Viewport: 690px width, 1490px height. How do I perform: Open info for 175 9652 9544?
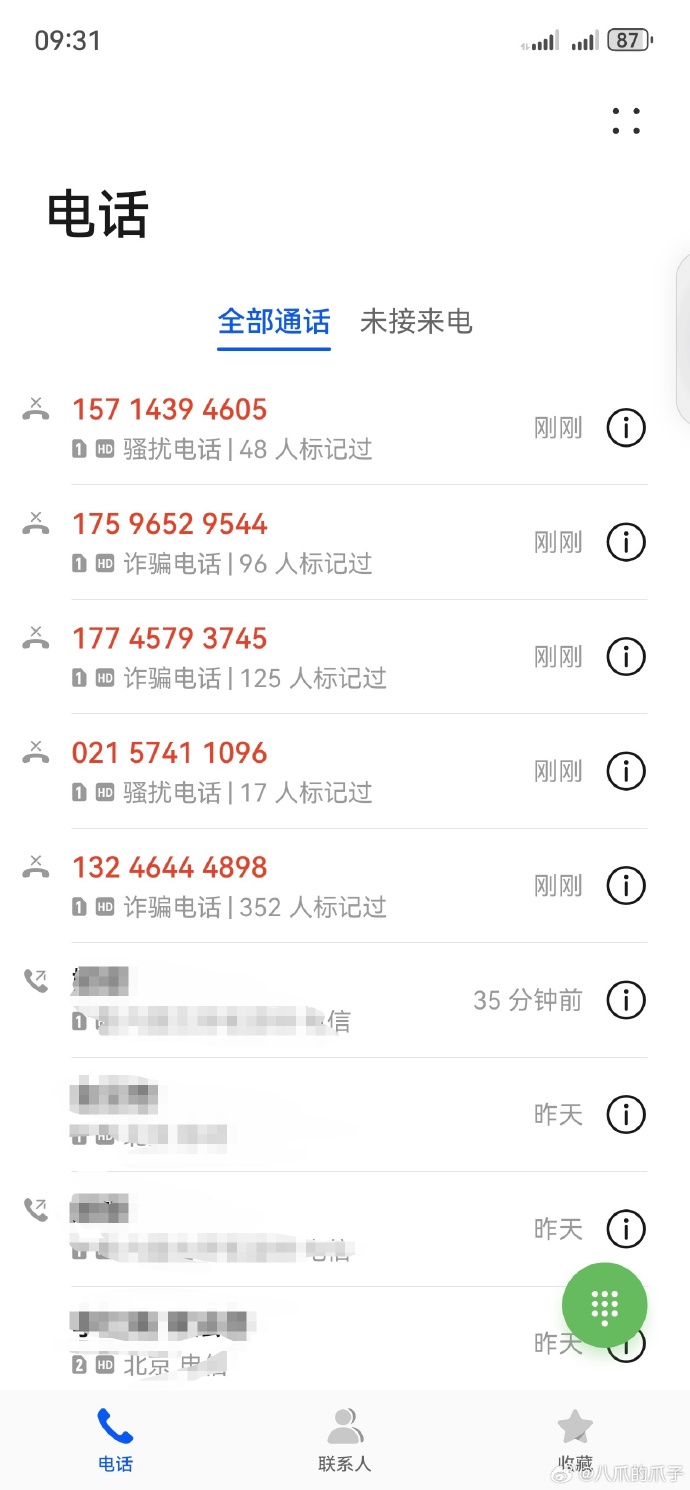click(x=626, y=542)
